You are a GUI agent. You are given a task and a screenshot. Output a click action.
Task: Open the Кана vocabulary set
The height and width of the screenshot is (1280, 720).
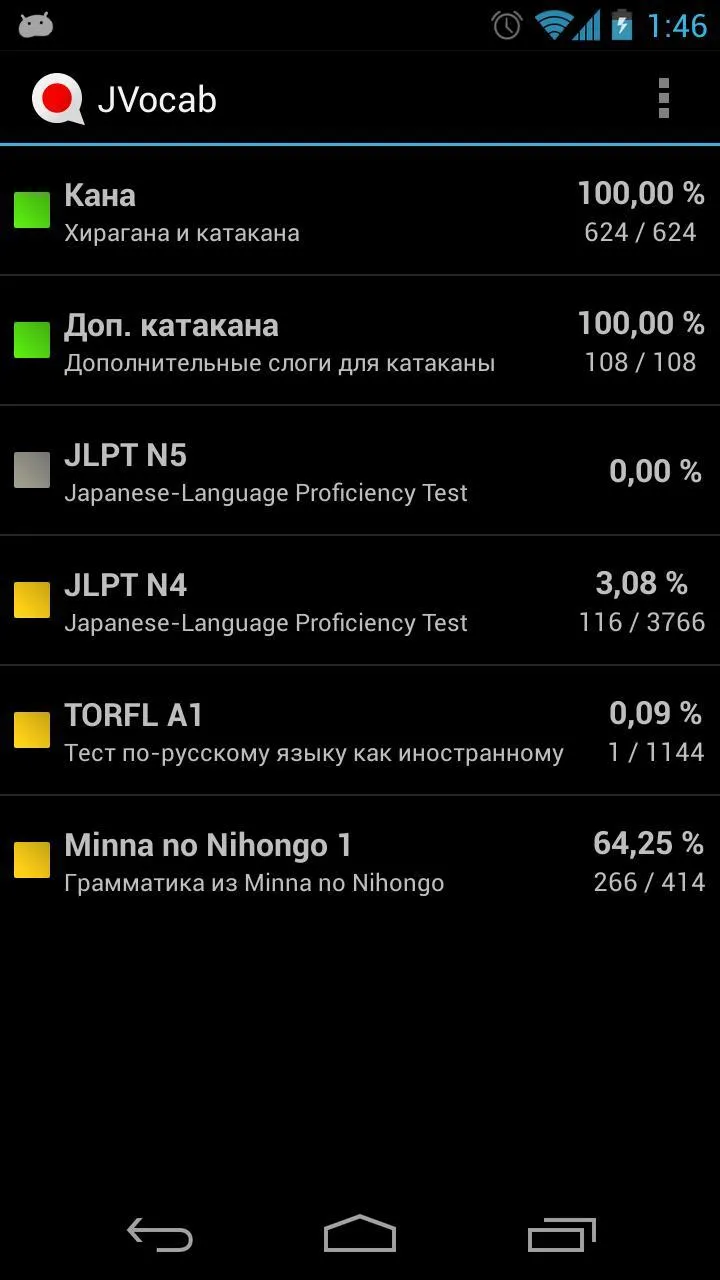click(x=360, y=211)
